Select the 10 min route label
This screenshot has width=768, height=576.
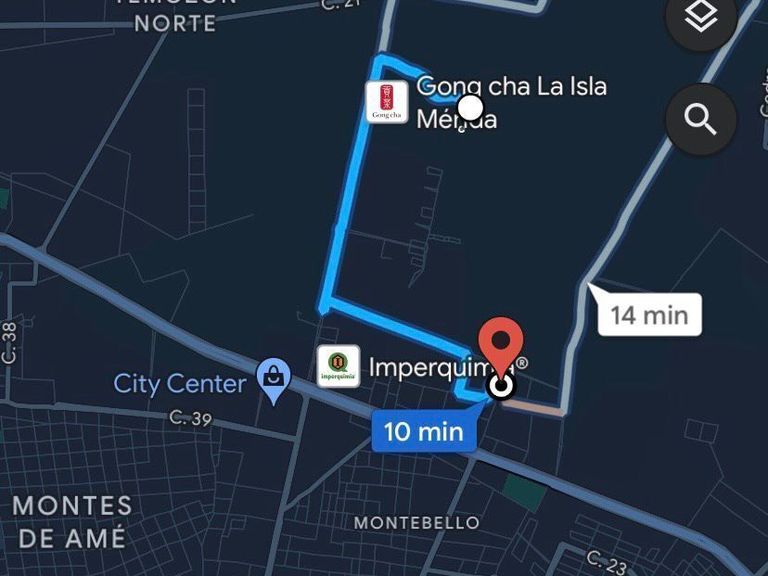pyautogui.click(x=424, y=432)
